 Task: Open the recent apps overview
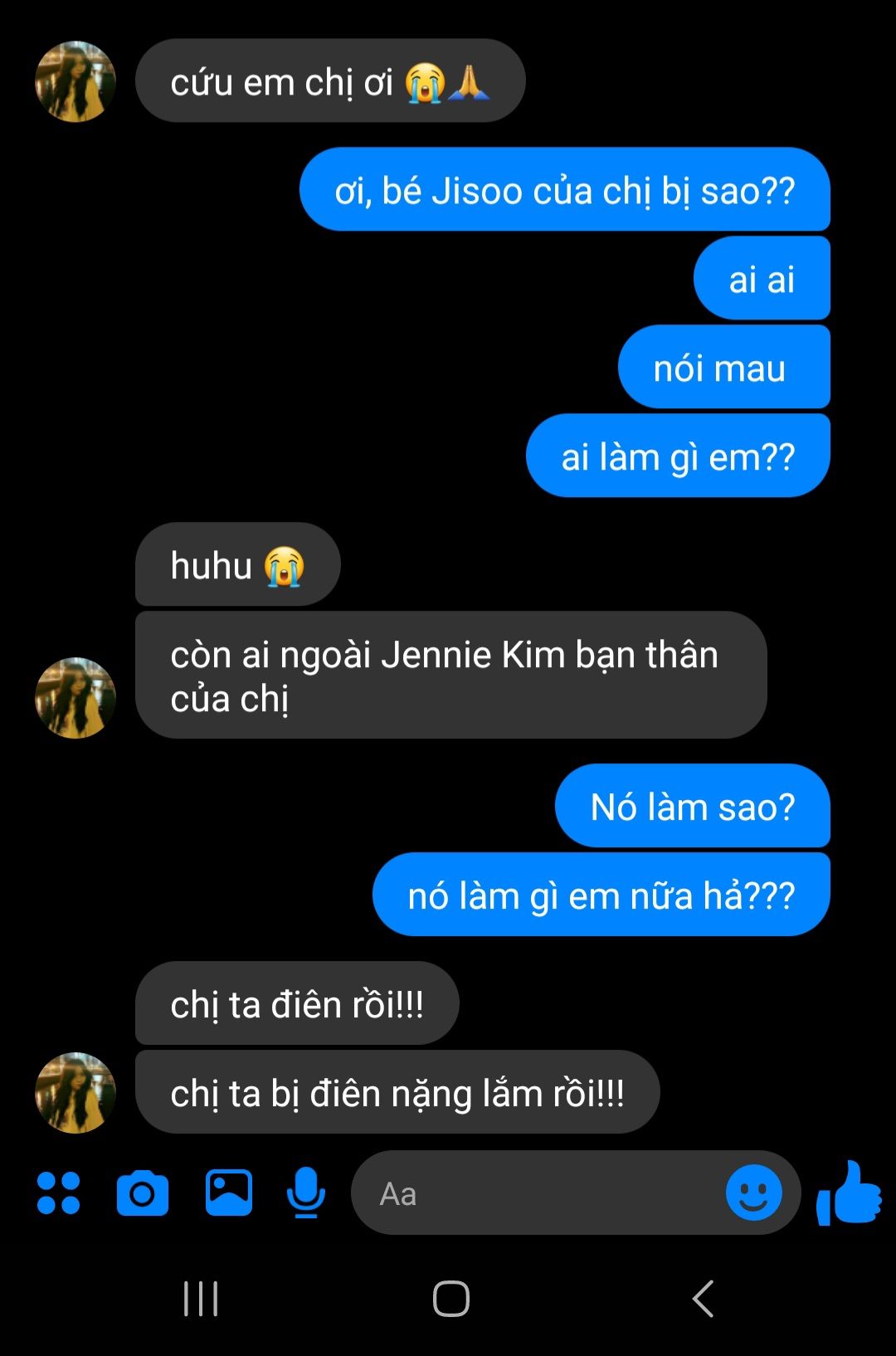click(x=201, y=1299)
